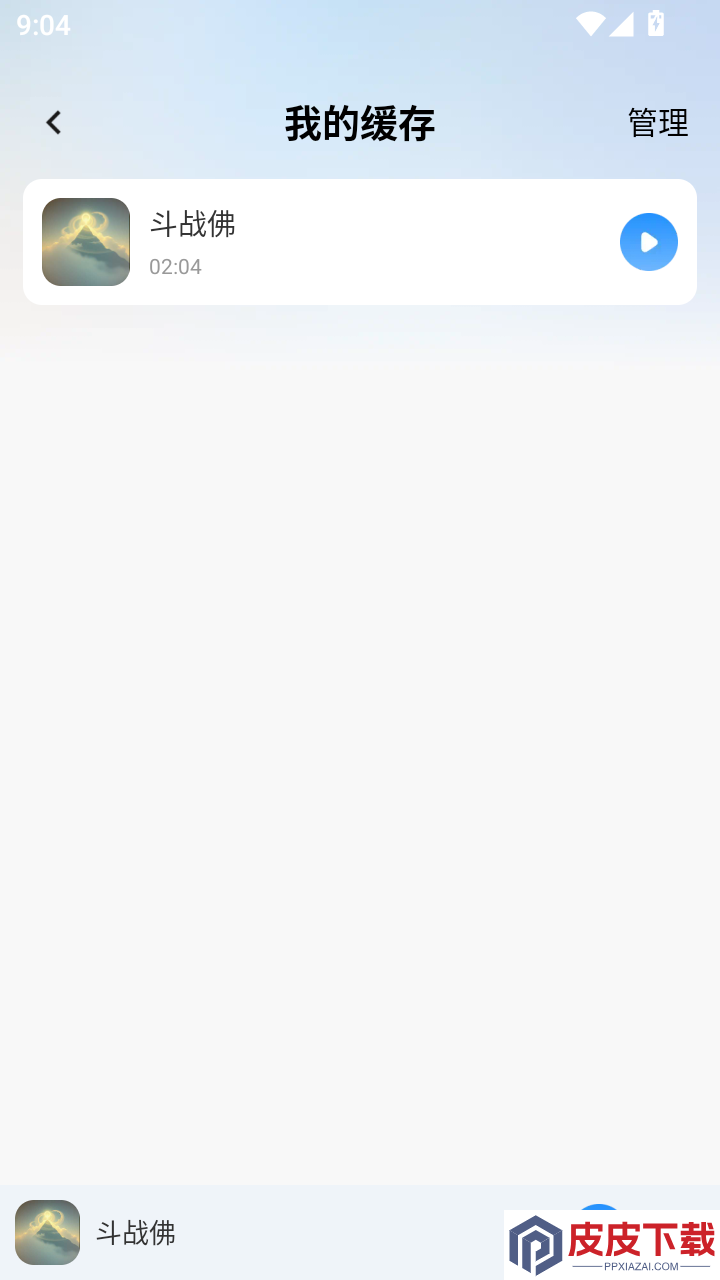This screenshot has width=720, height=1280.
Task: Go back using the back arrow
Action: 54,123
